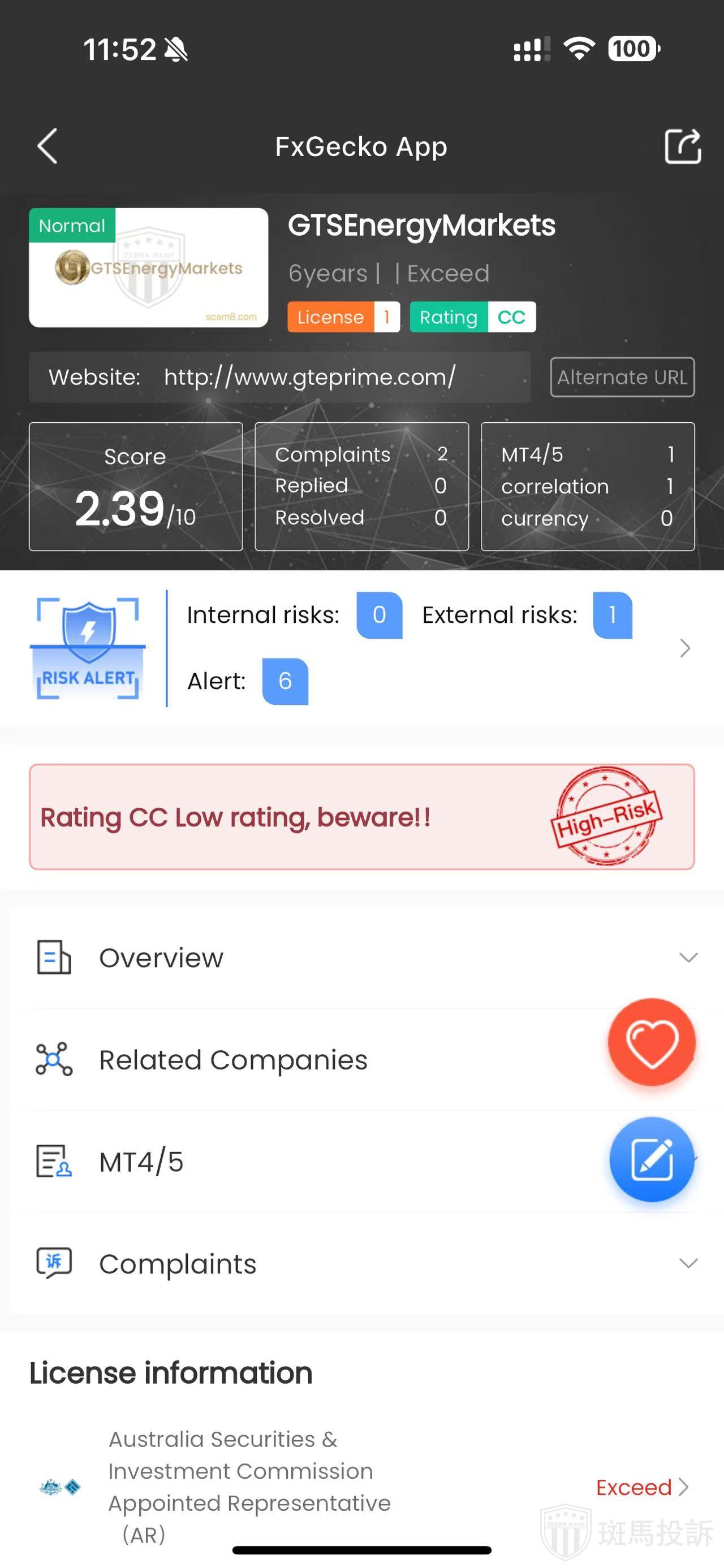
Task: Expand the MT4/5 section
Action: coord(141,1162)
